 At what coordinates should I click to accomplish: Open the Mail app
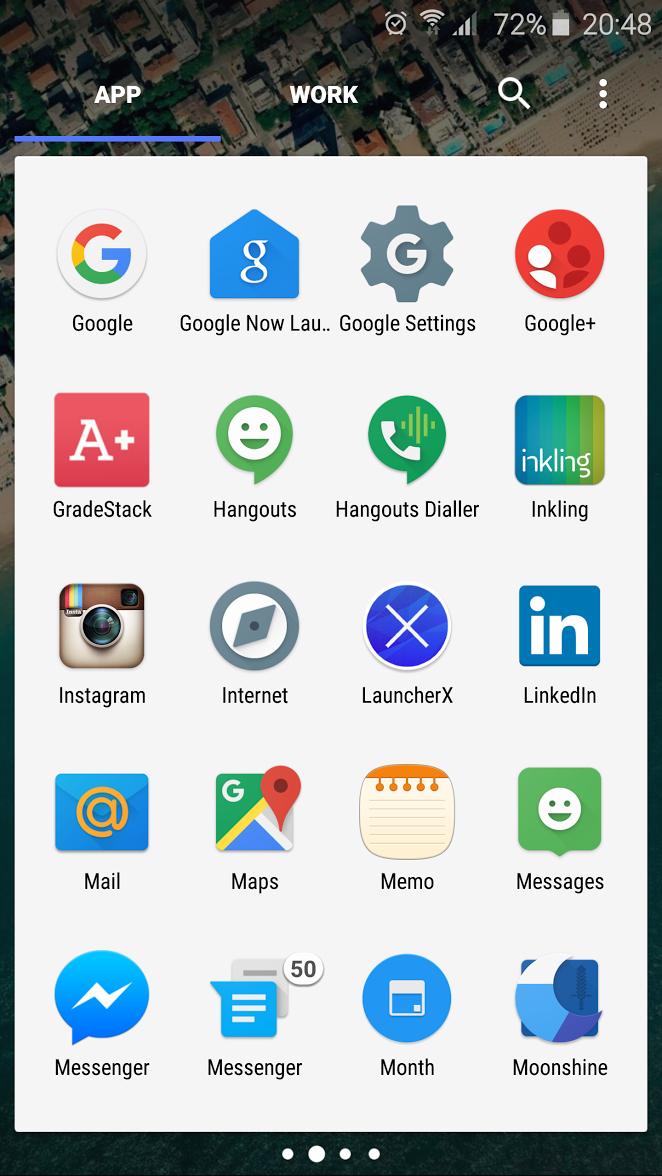coord(102,812)
